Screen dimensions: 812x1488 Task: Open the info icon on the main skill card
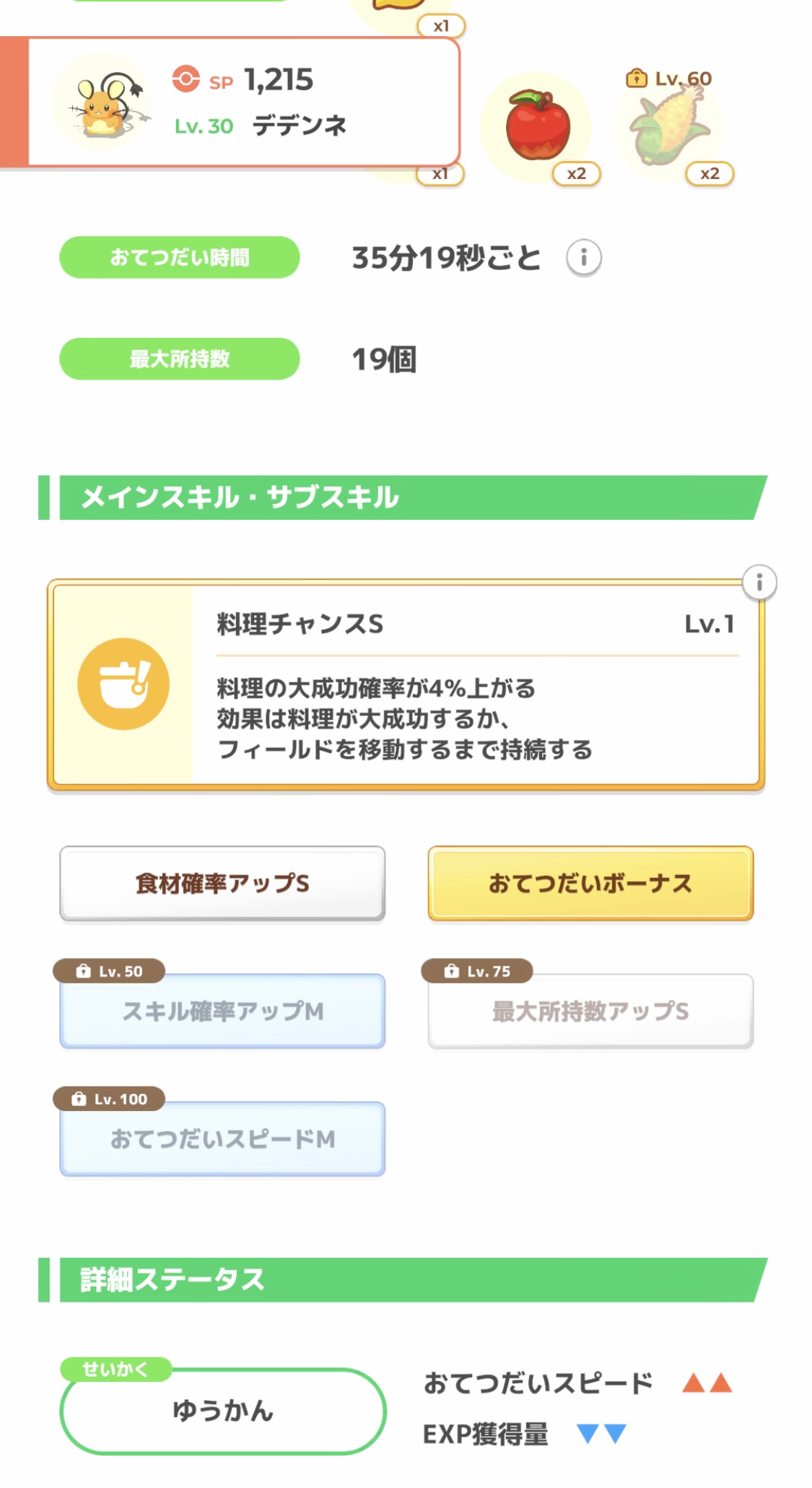click(x=759, y=583)
